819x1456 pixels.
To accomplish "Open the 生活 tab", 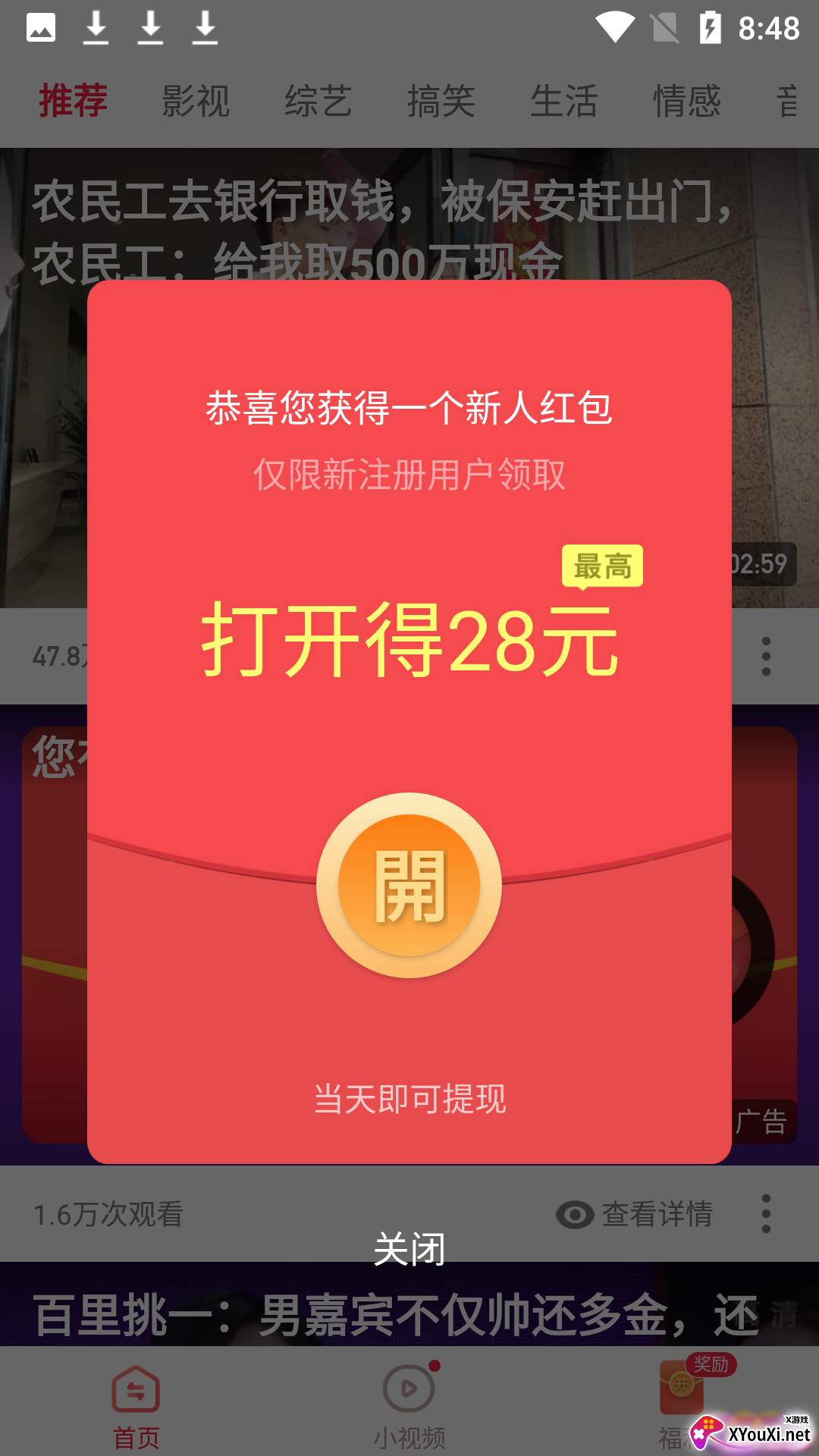I will tap(564, 101).
